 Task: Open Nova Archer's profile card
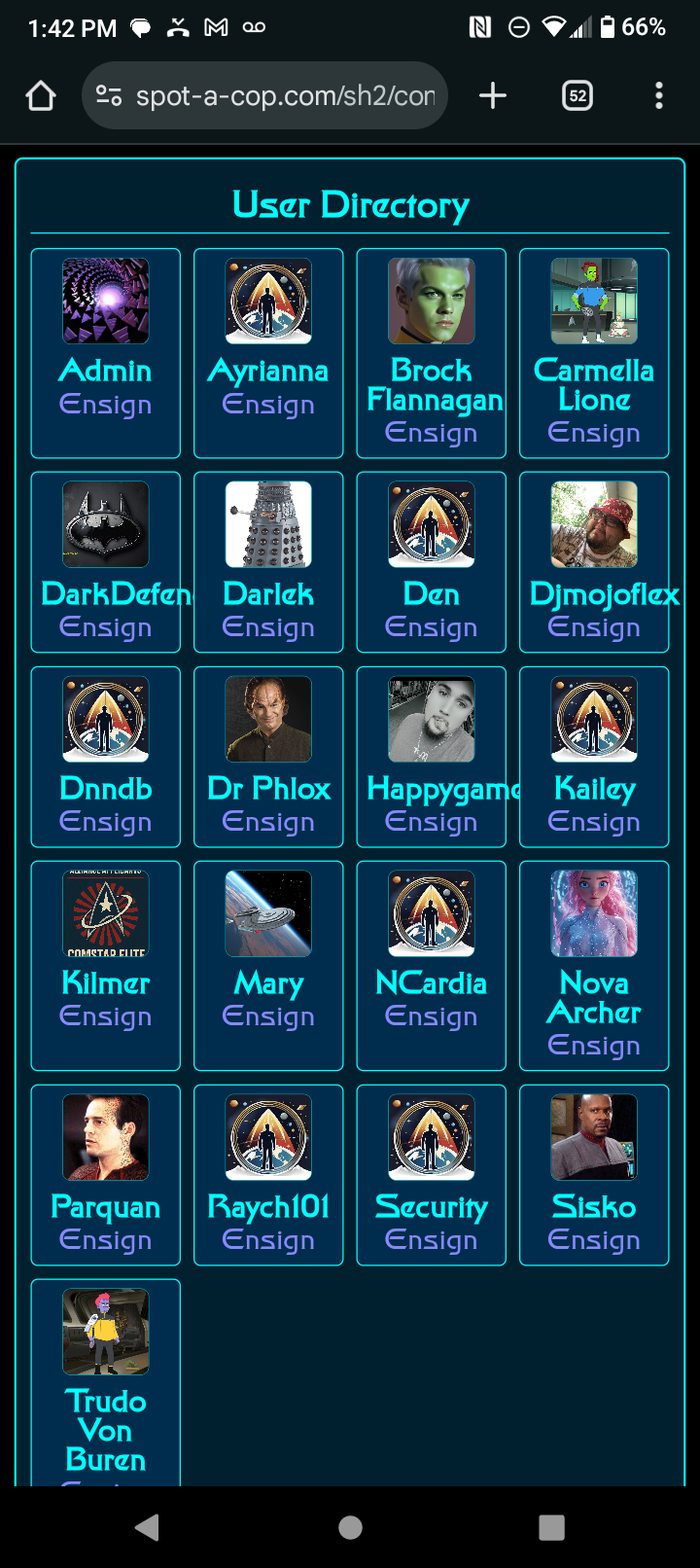594,964
